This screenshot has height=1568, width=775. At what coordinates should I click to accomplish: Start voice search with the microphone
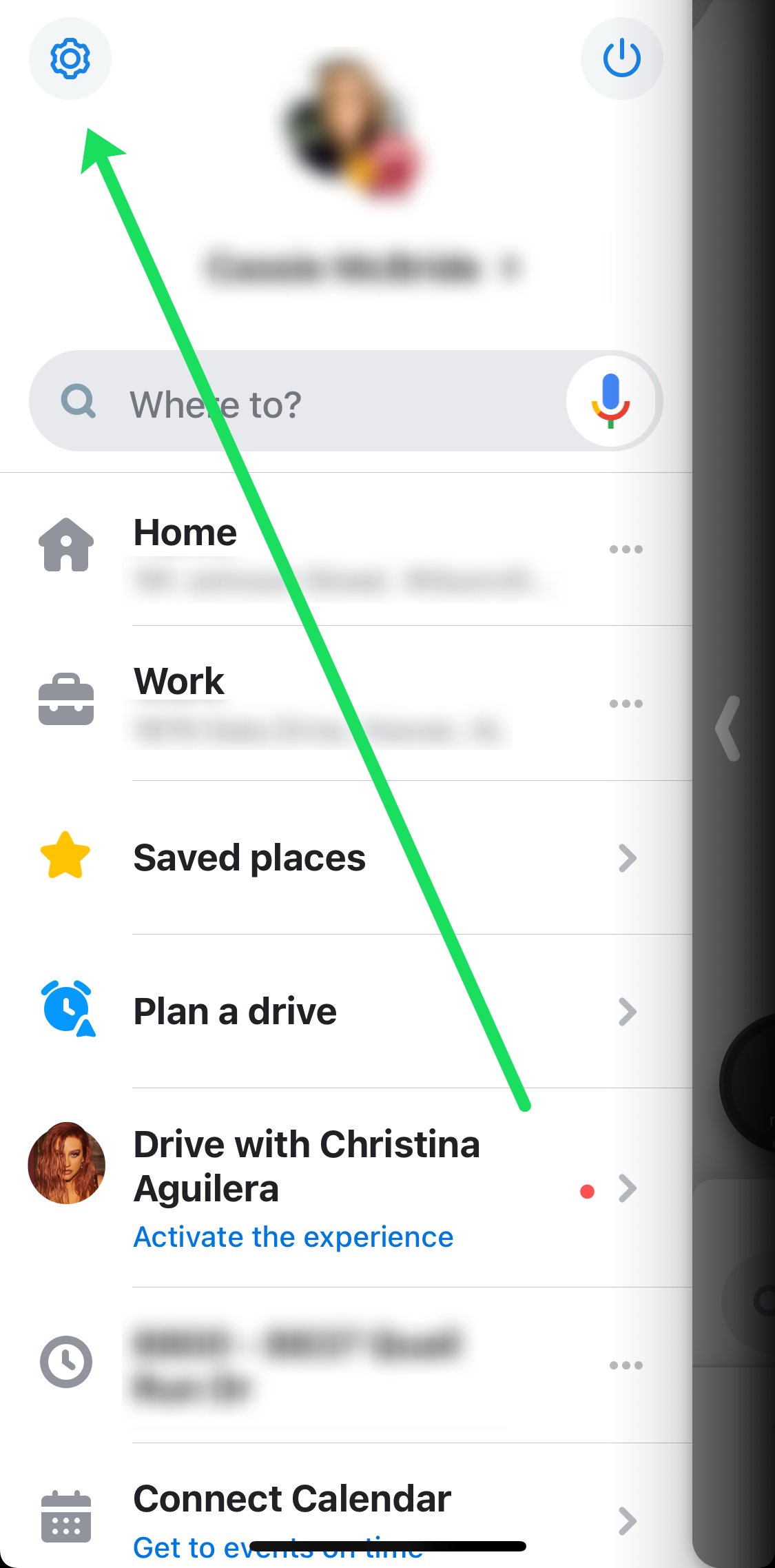pos(610,401)
